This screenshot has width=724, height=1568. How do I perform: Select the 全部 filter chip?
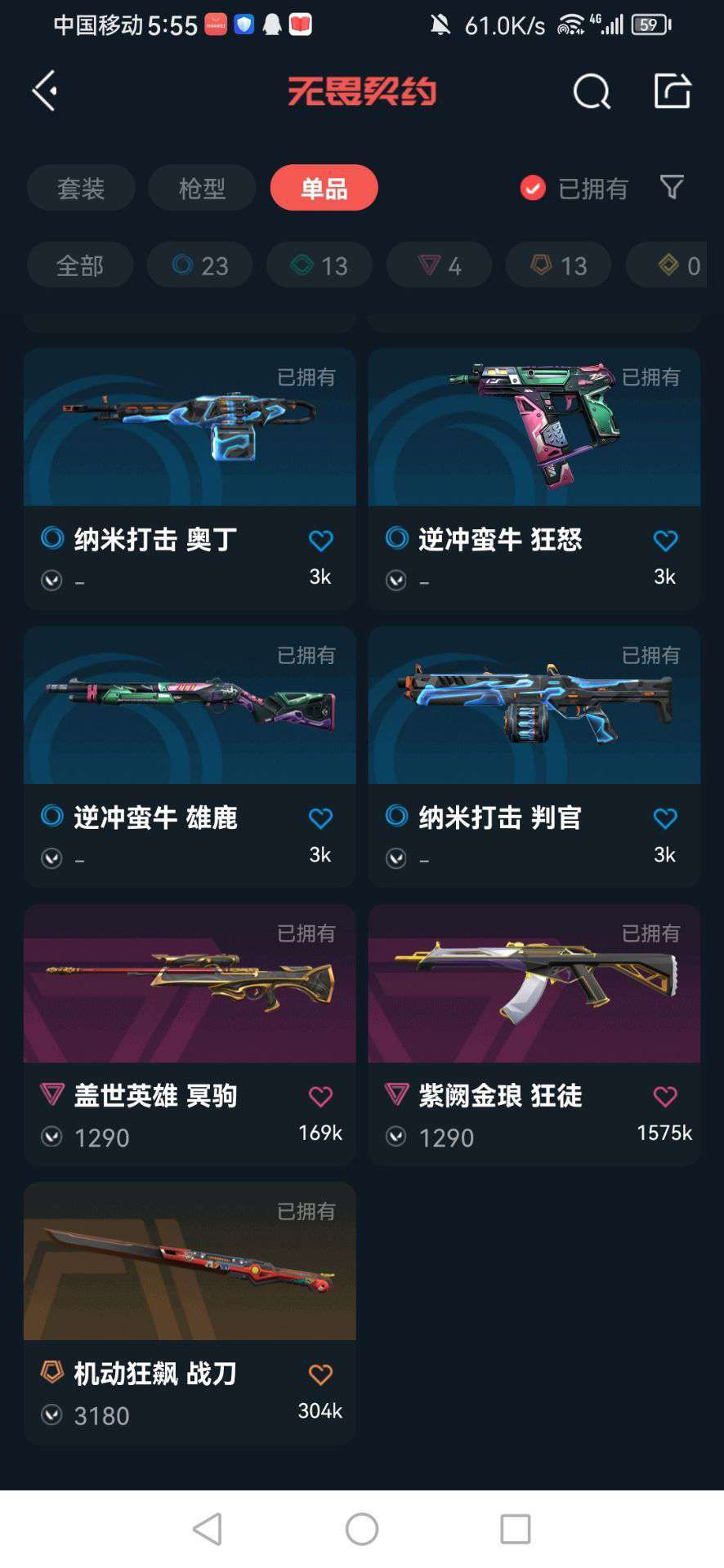[x=80, y=265]
